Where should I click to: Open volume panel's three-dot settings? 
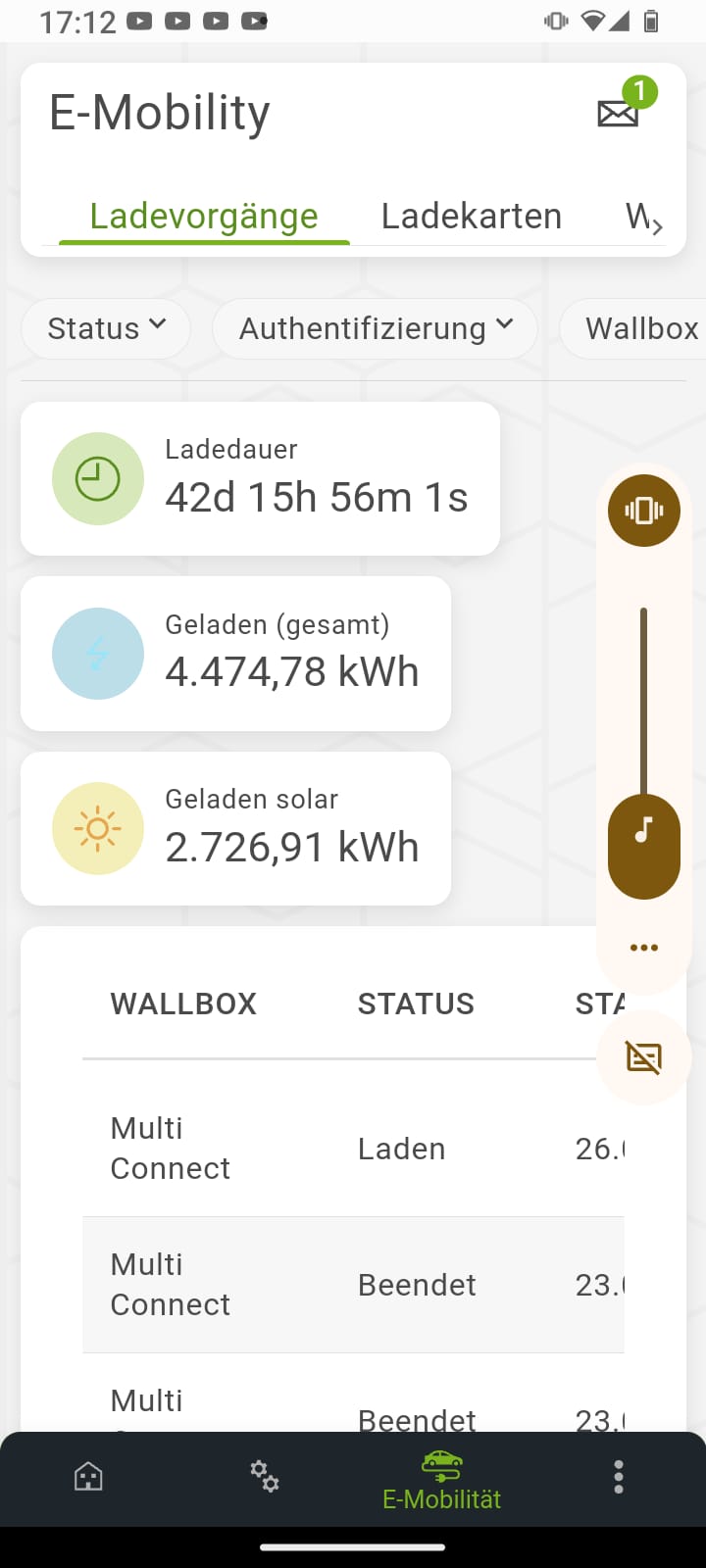point(644,948)
